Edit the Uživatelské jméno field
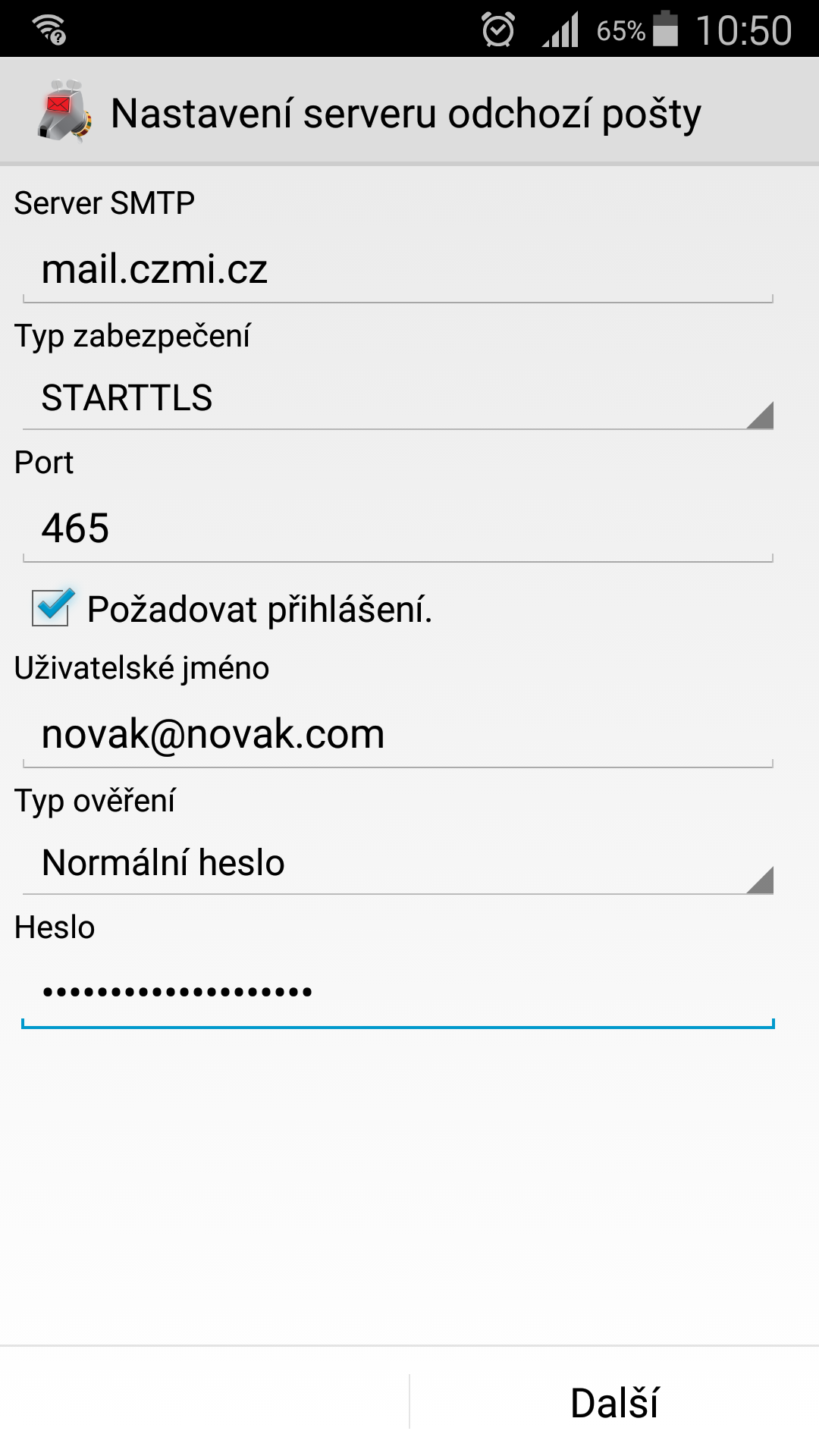Image resolution: width=819 pixels, height=1456 pixels. click(x=398, y=735)
